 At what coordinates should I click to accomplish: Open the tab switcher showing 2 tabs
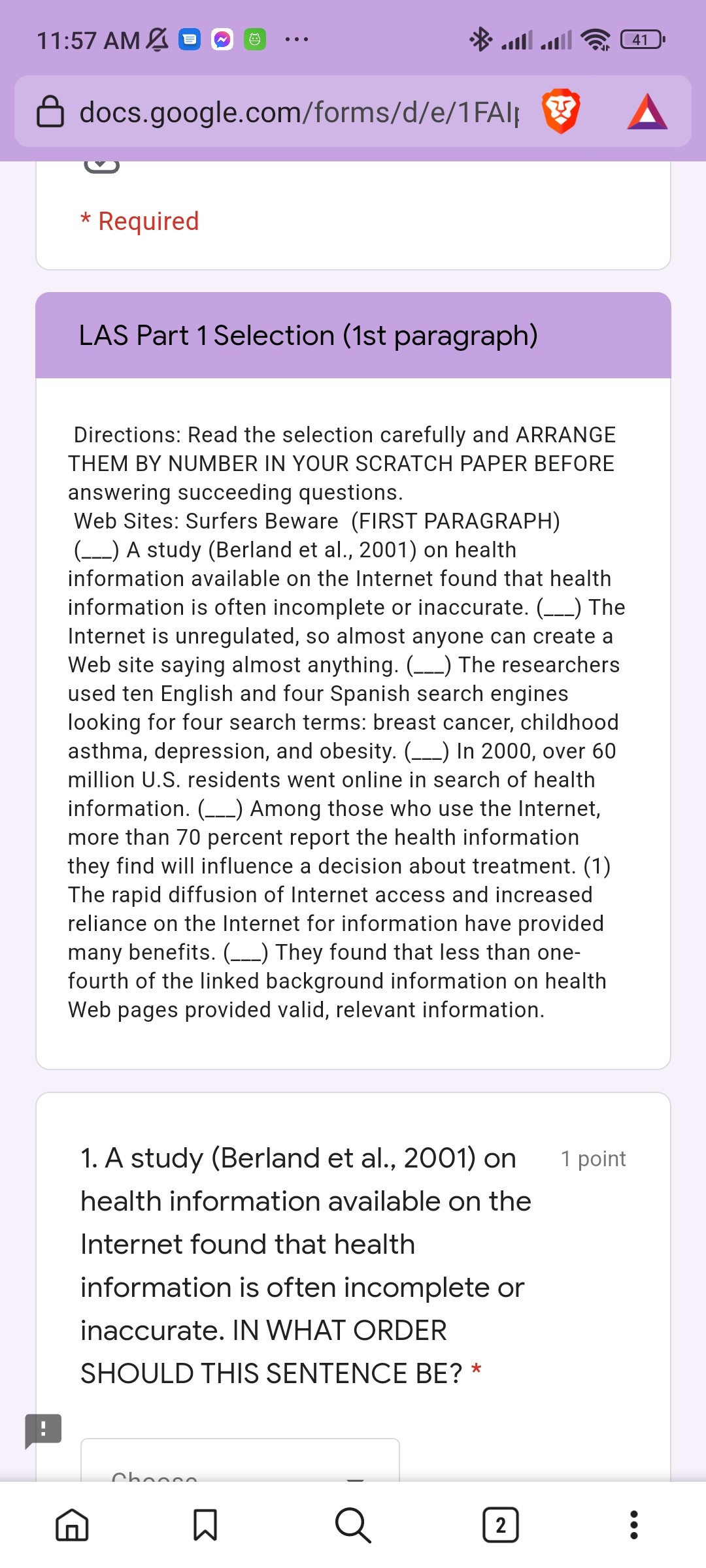pyautogui.click(x=501, y=1525)
